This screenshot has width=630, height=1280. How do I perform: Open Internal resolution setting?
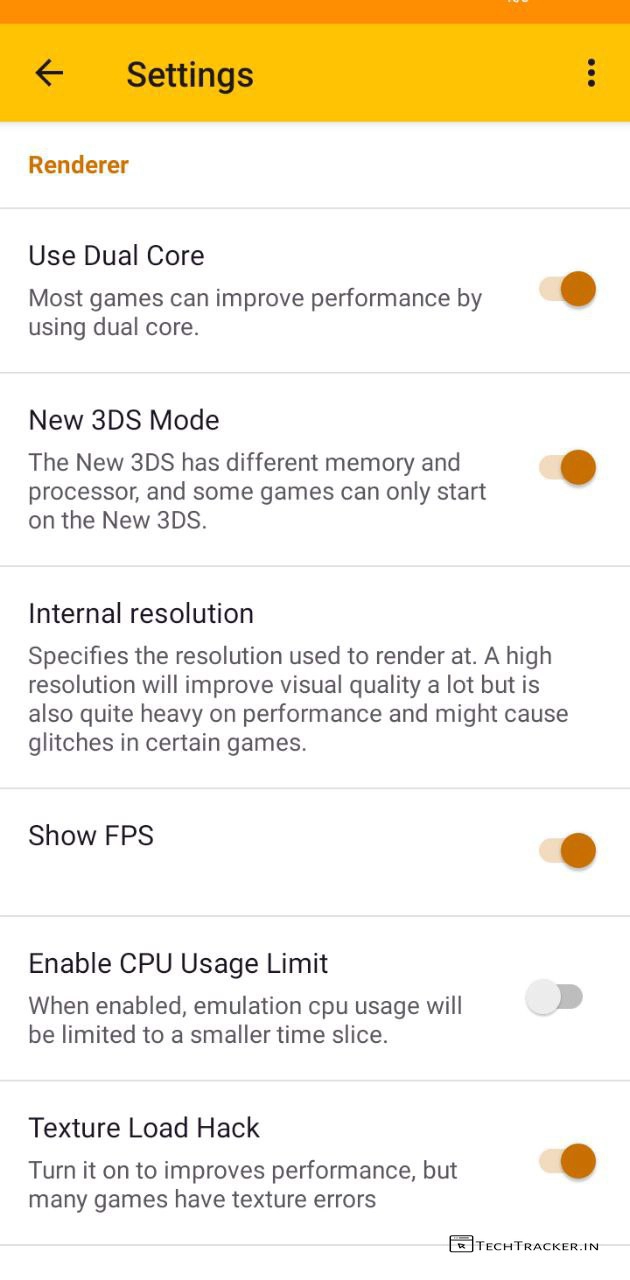pyautogui.click(x=300, y=677)
